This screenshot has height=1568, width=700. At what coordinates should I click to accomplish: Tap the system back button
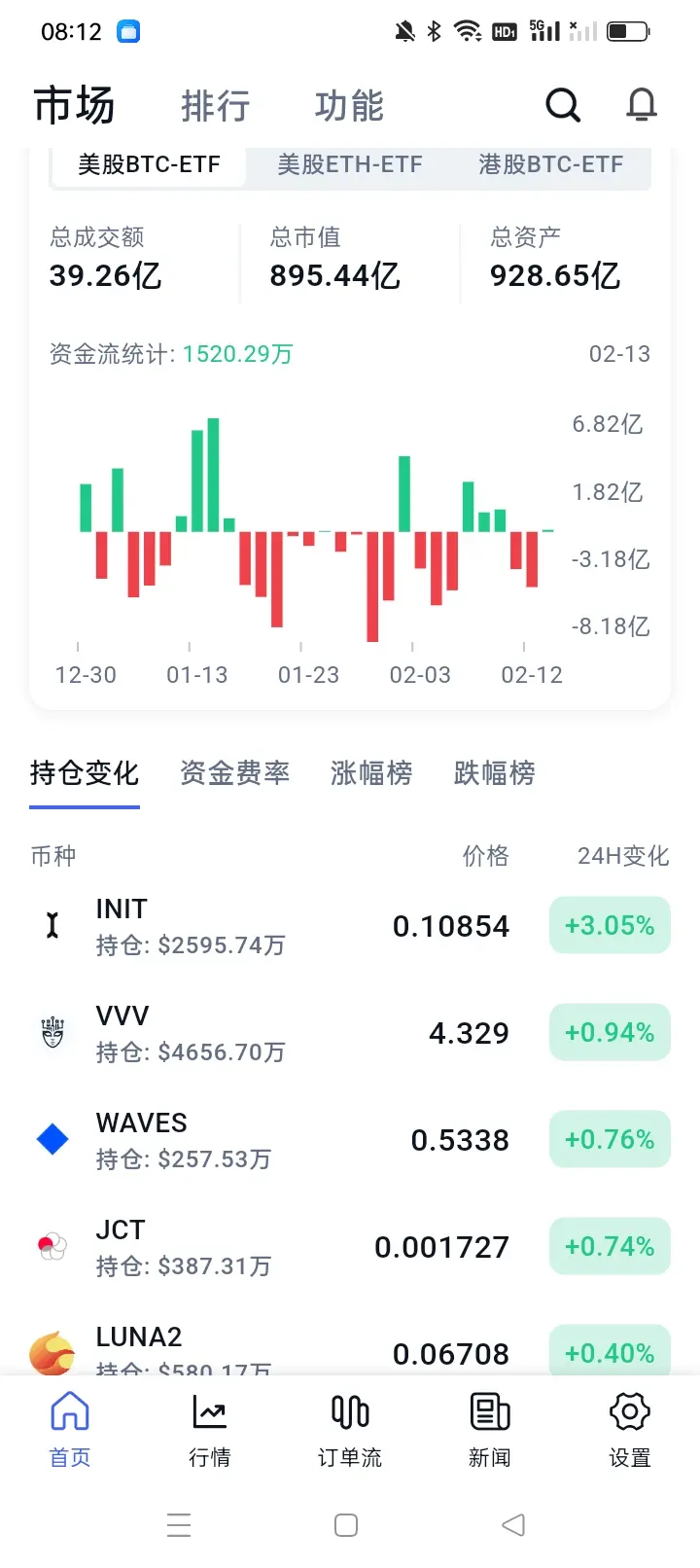click(513, 1525)
